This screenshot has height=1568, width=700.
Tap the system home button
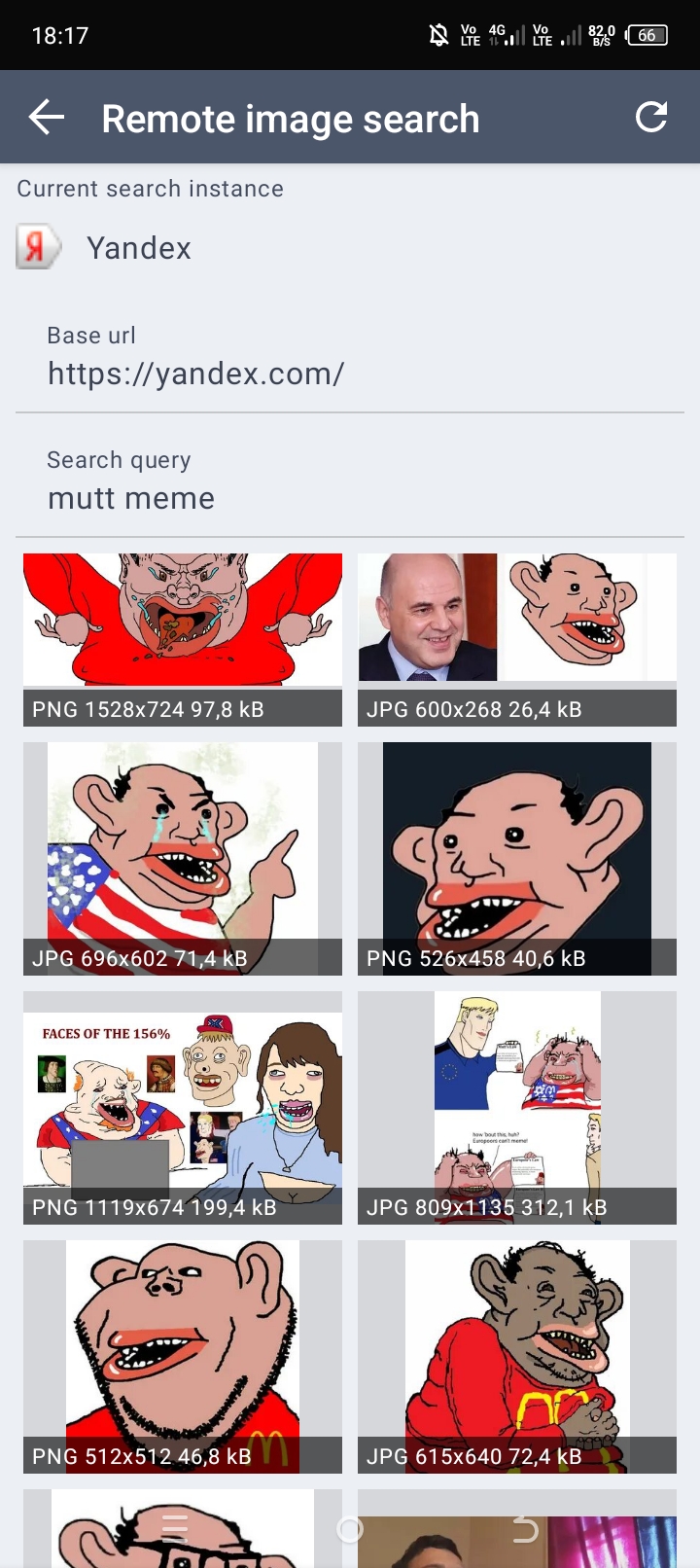click(350, 1529)
